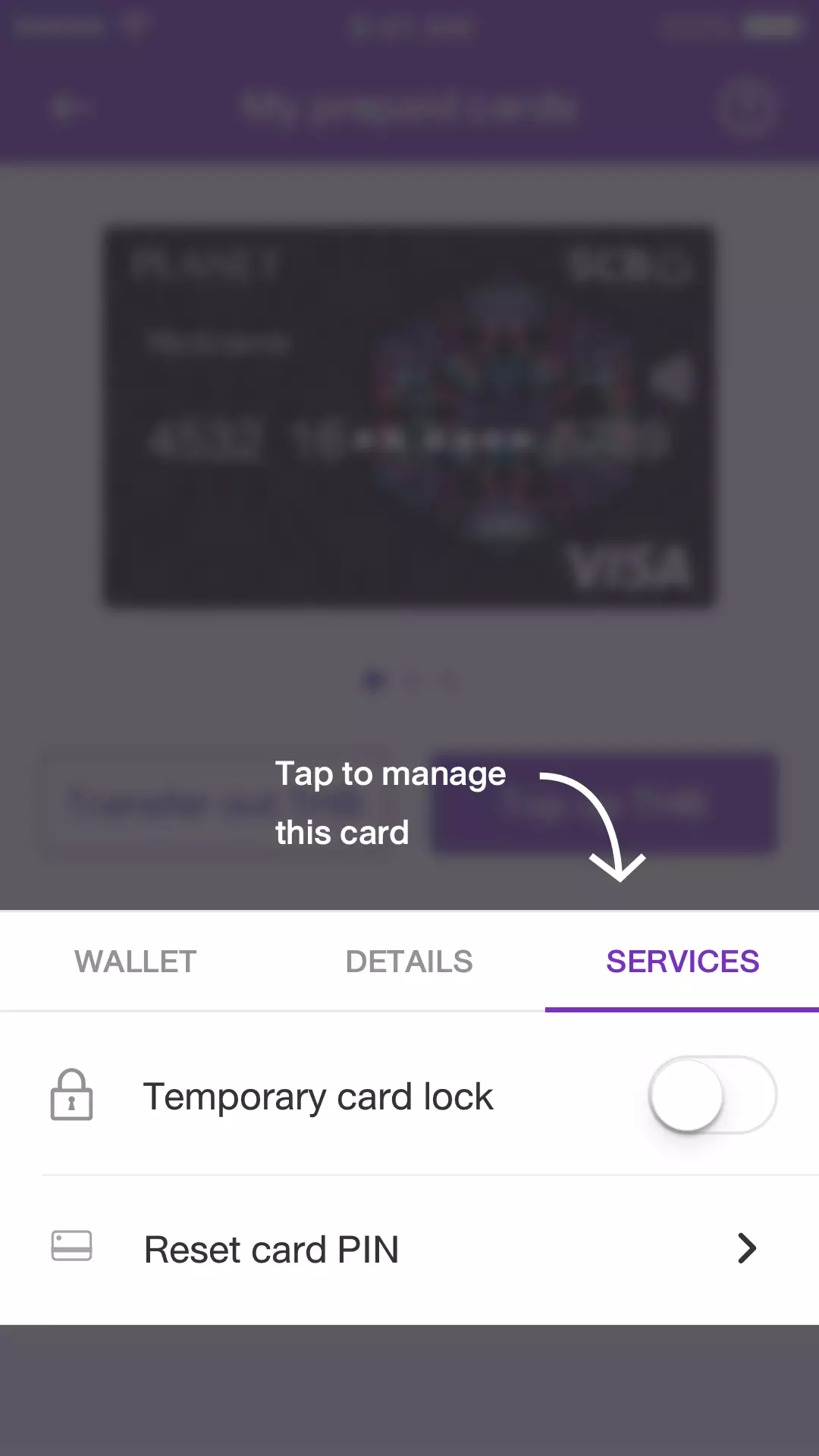Switch to the Wallet tab

pos(136,962)
